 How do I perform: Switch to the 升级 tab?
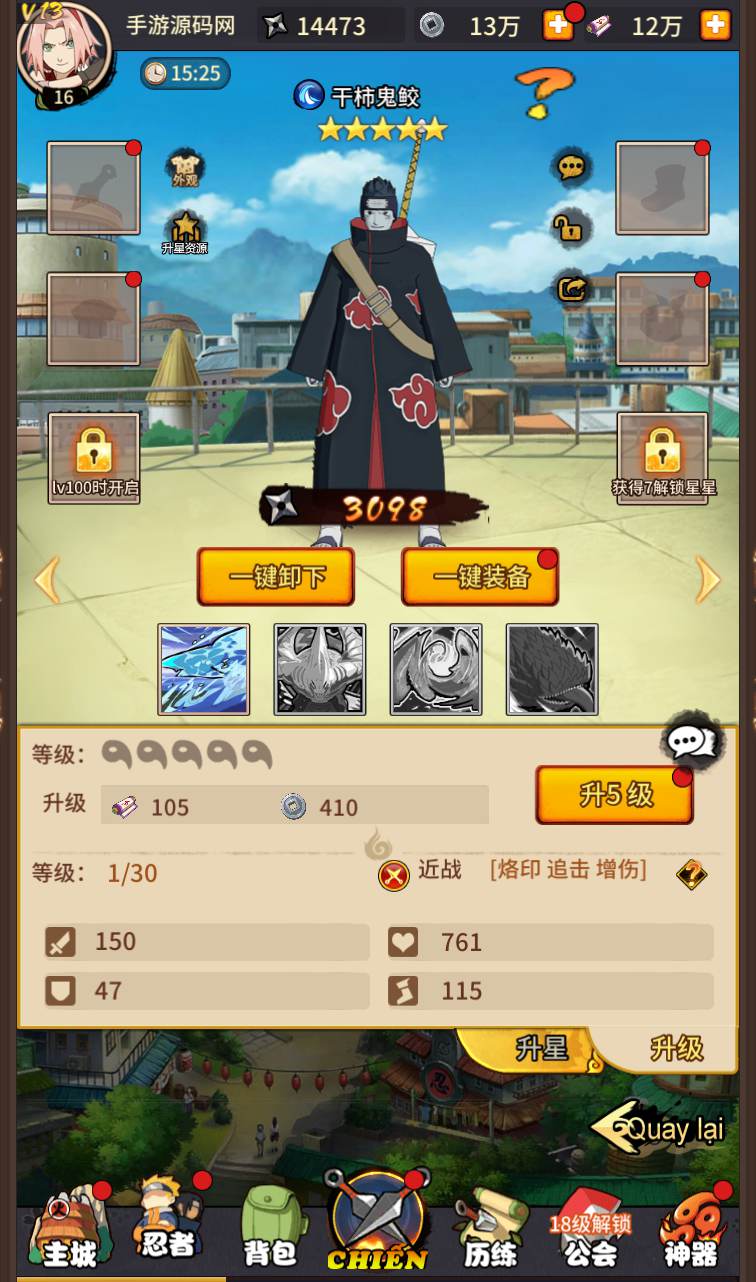(x=677, y=1049)
